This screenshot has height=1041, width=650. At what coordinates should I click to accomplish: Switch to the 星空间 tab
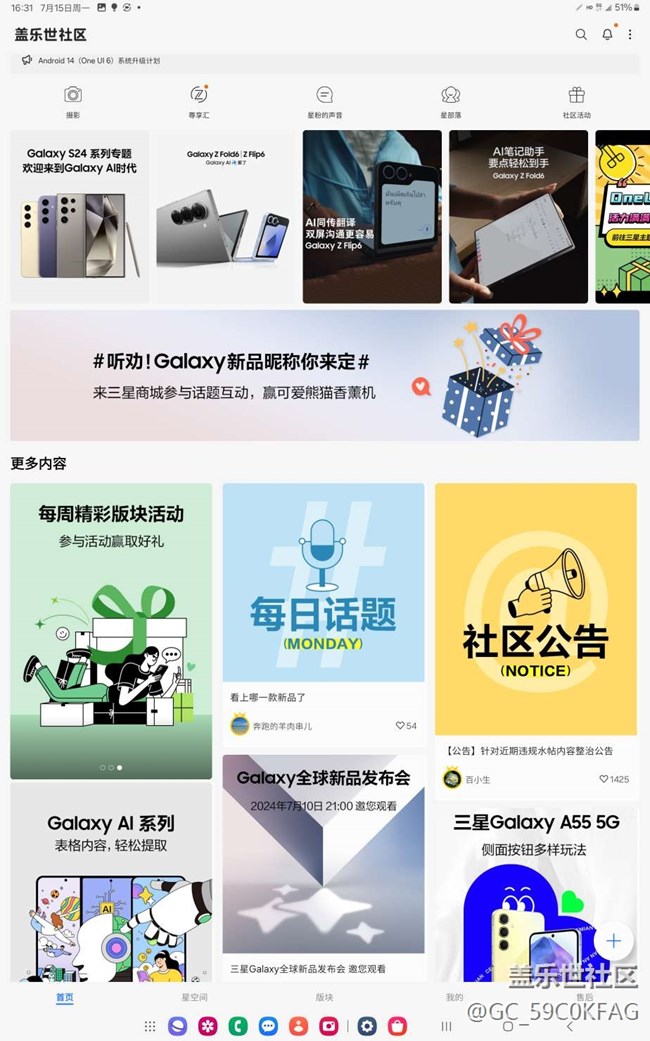coord(195,997)
